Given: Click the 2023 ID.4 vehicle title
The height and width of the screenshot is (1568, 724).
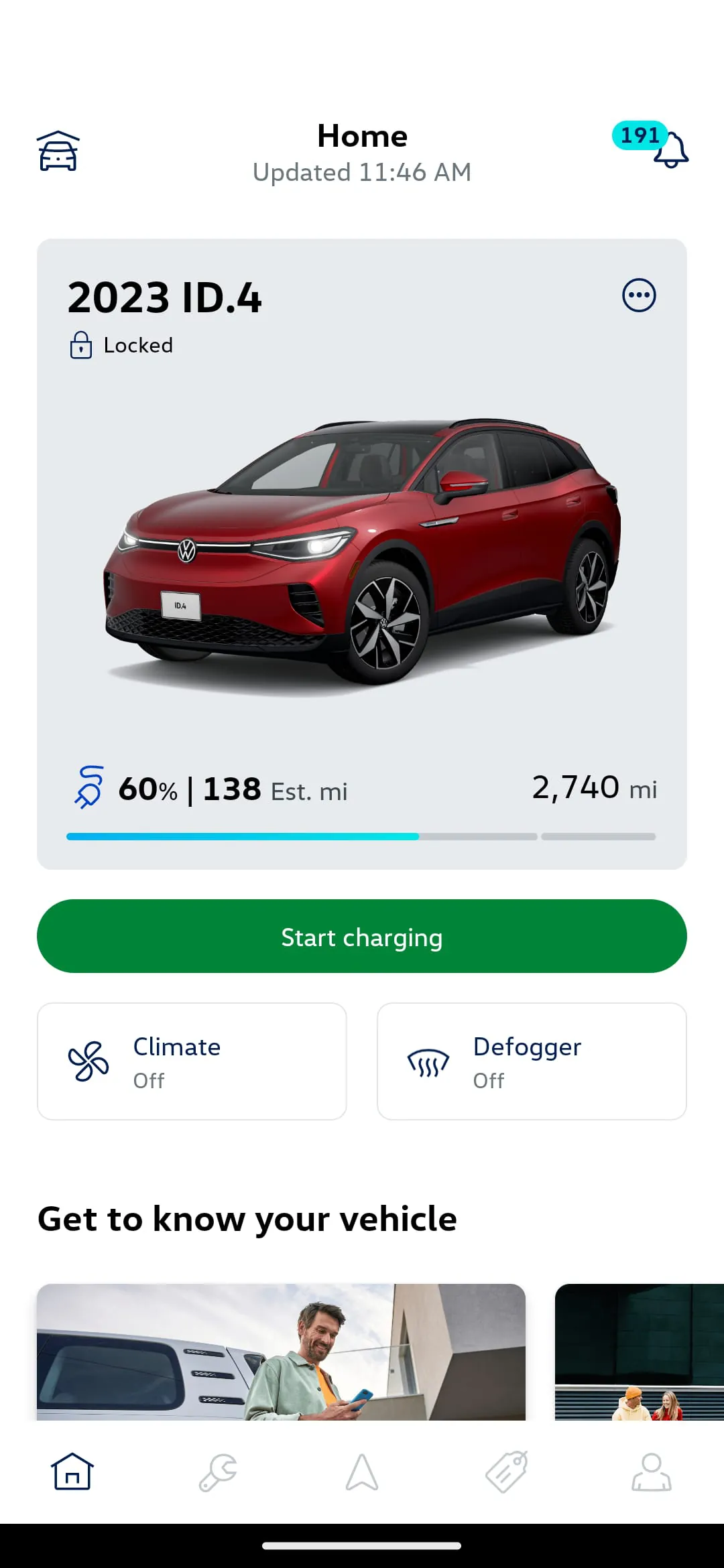Looking at the screenshot, I should tap(165, 298).
